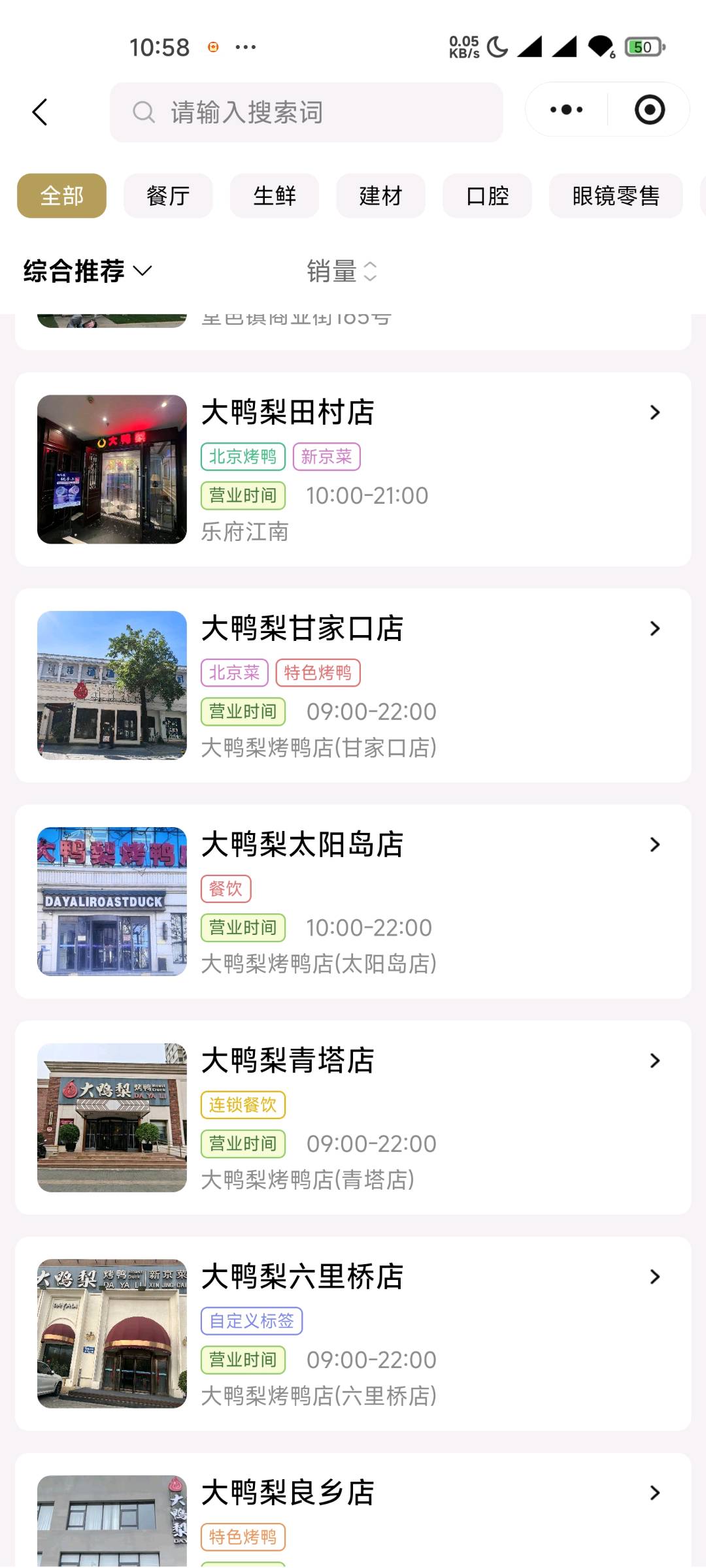Tap the back arrow at top left
Screen dimensions: 706x1568
pyautogui.click(x=41, y=111)
